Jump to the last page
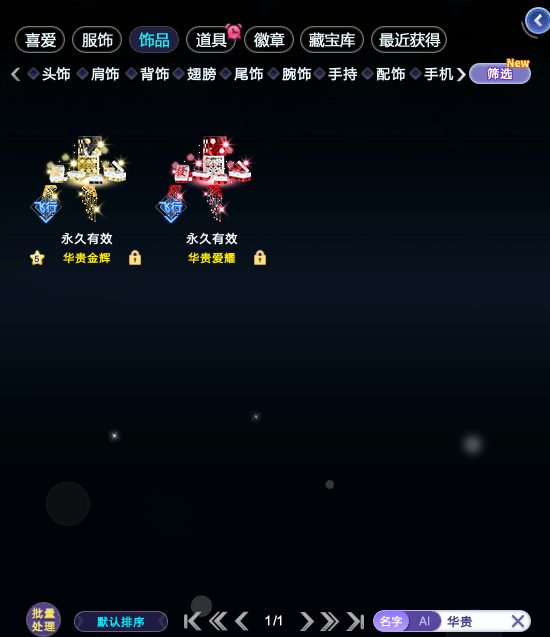This screenshot has height=637, width=550. [356, 621]
